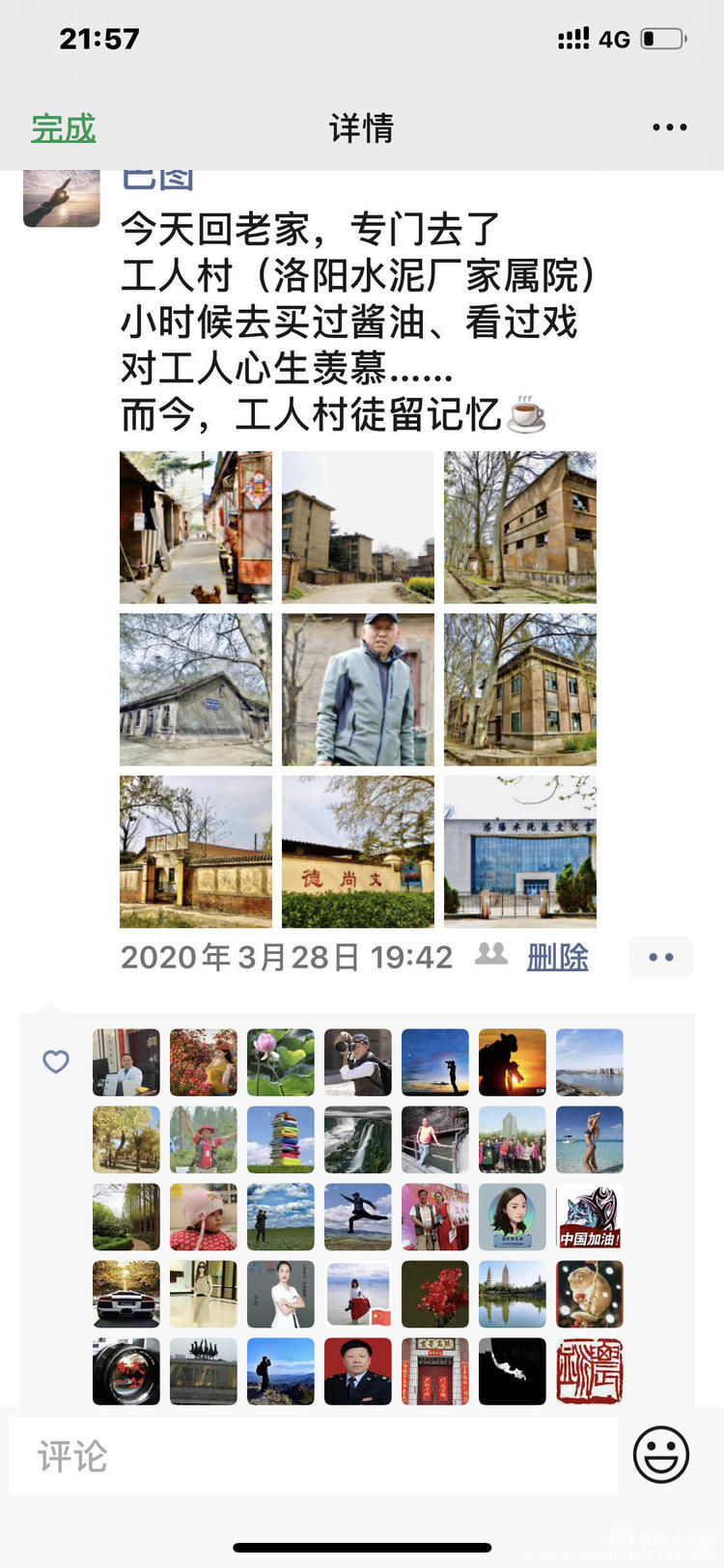
Task: Open the double-dot action button beside 删除
Action: click(x=660, y=956)
